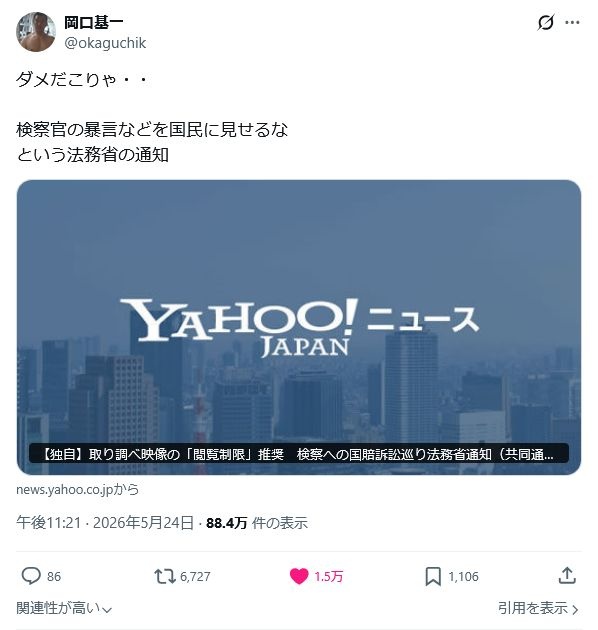Open 引用を表示 to view quotes
Screen dimensions: 598x630
click(538, 608)
